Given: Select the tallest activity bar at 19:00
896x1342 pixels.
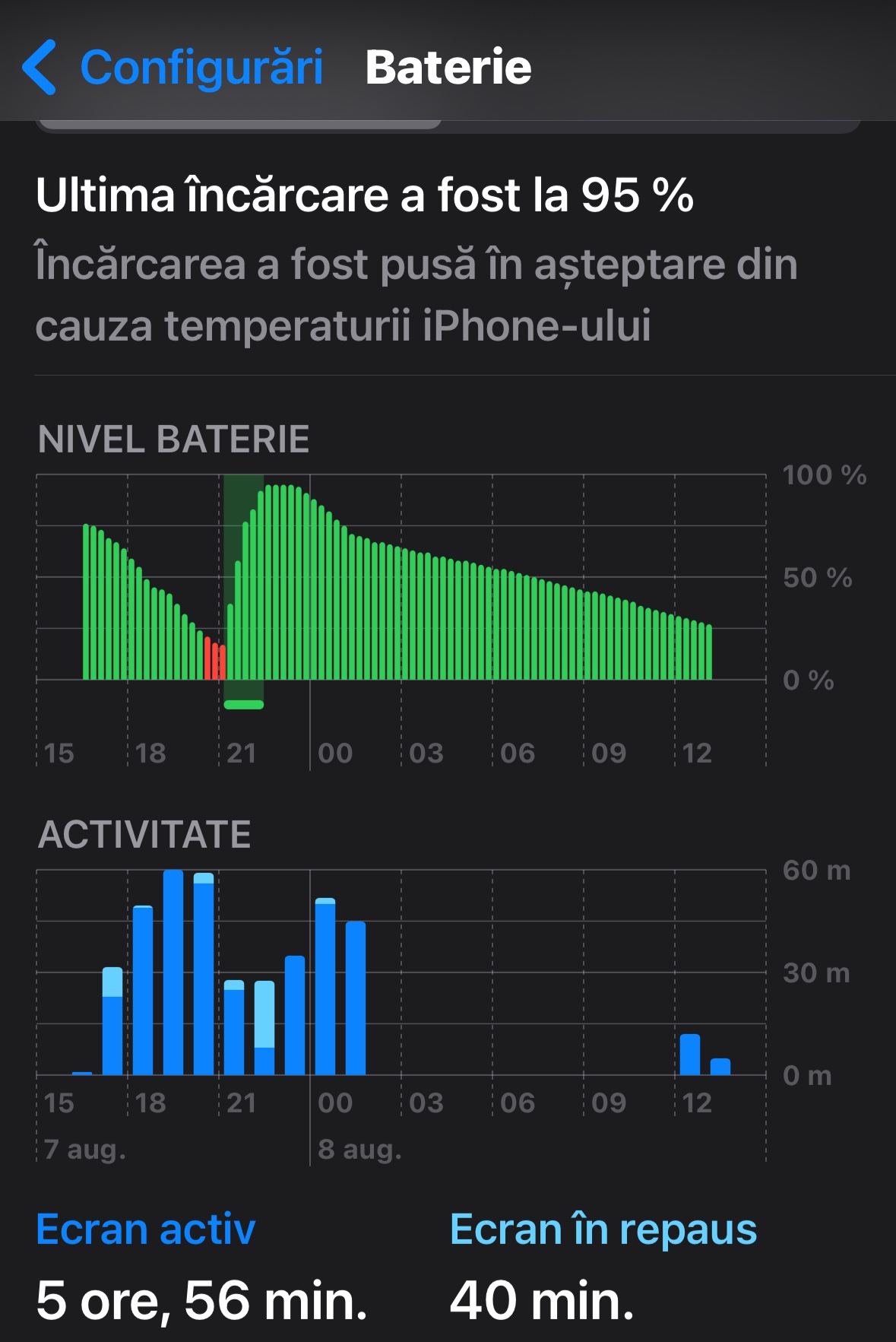Looking at the screenshot, I should [x=173, y=972].
